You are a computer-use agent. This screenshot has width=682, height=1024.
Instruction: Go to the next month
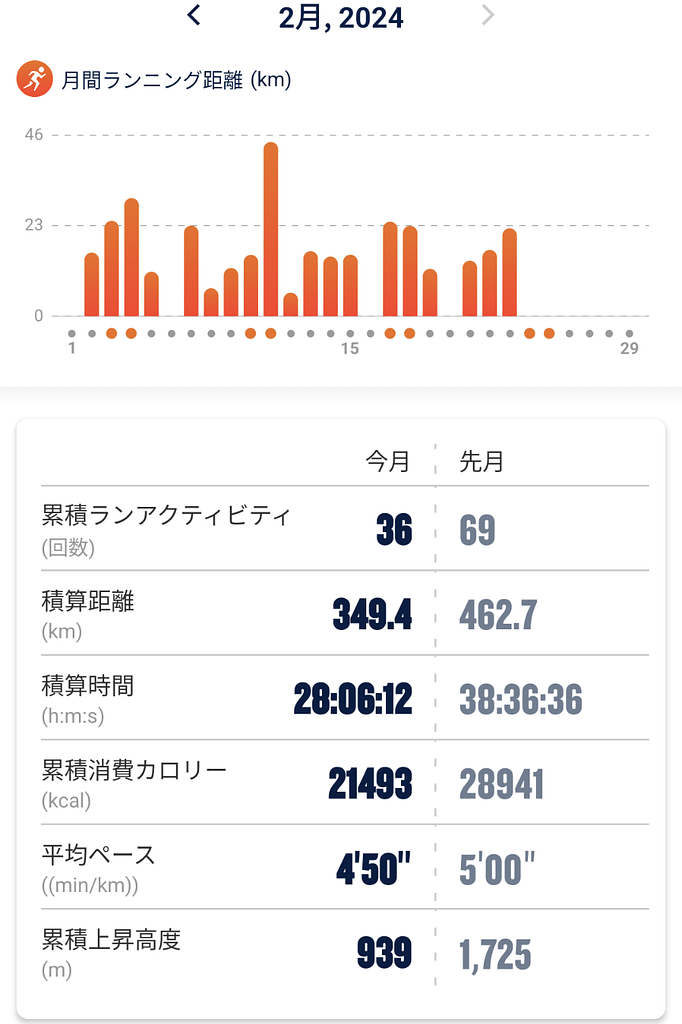coord(488,15)
